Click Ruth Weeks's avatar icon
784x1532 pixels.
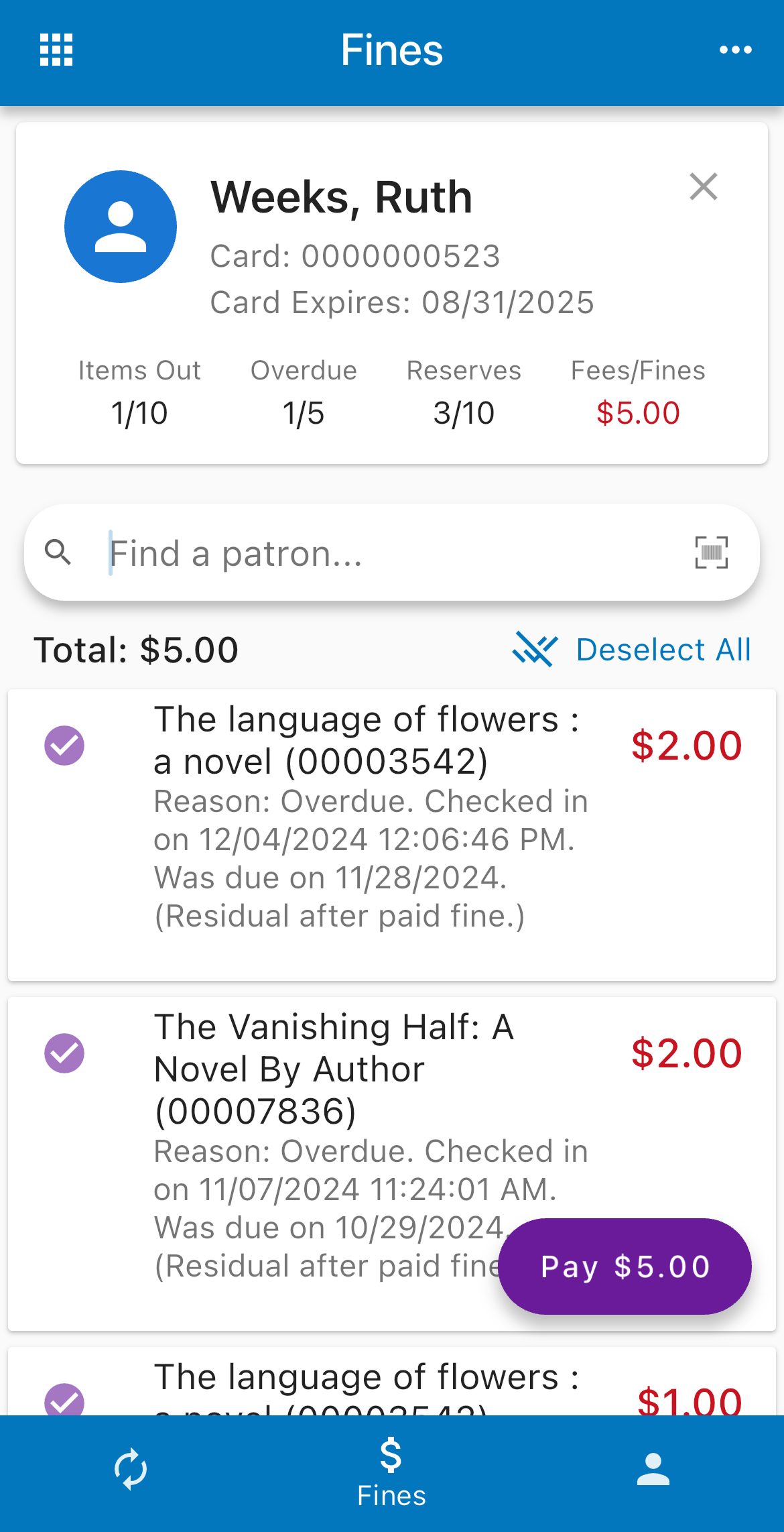pyautogui.click(x=121, y=226)
